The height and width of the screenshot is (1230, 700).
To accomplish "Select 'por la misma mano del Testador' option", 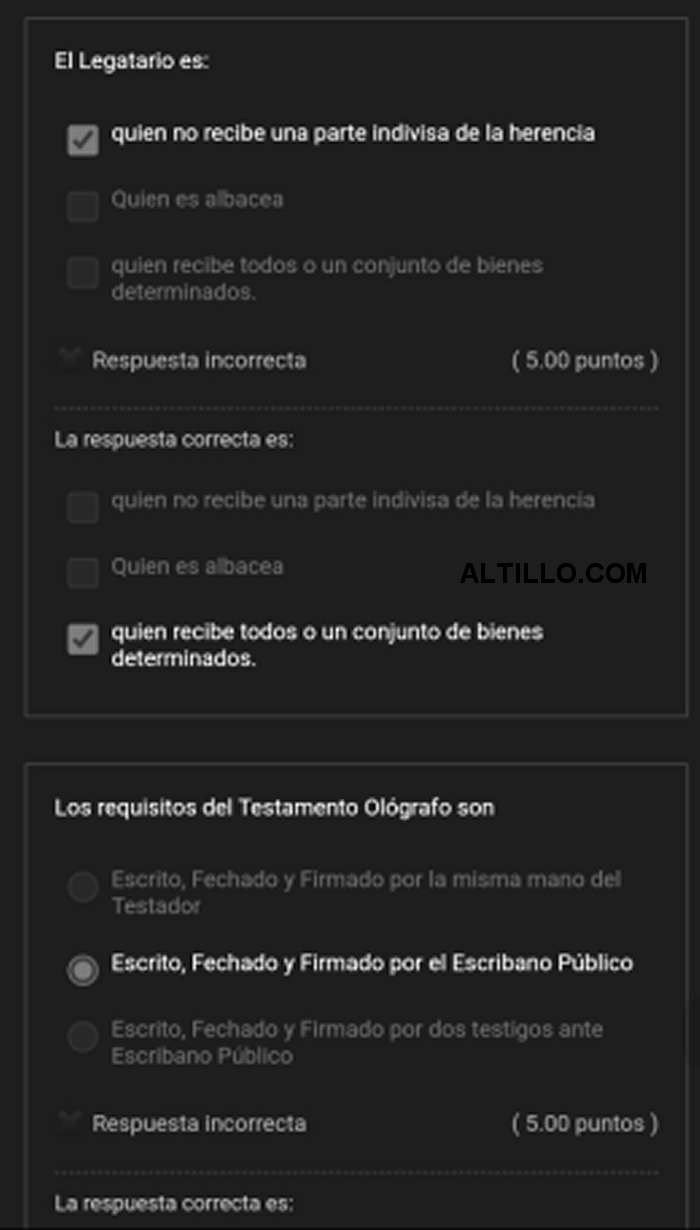I will click(83, 886).
